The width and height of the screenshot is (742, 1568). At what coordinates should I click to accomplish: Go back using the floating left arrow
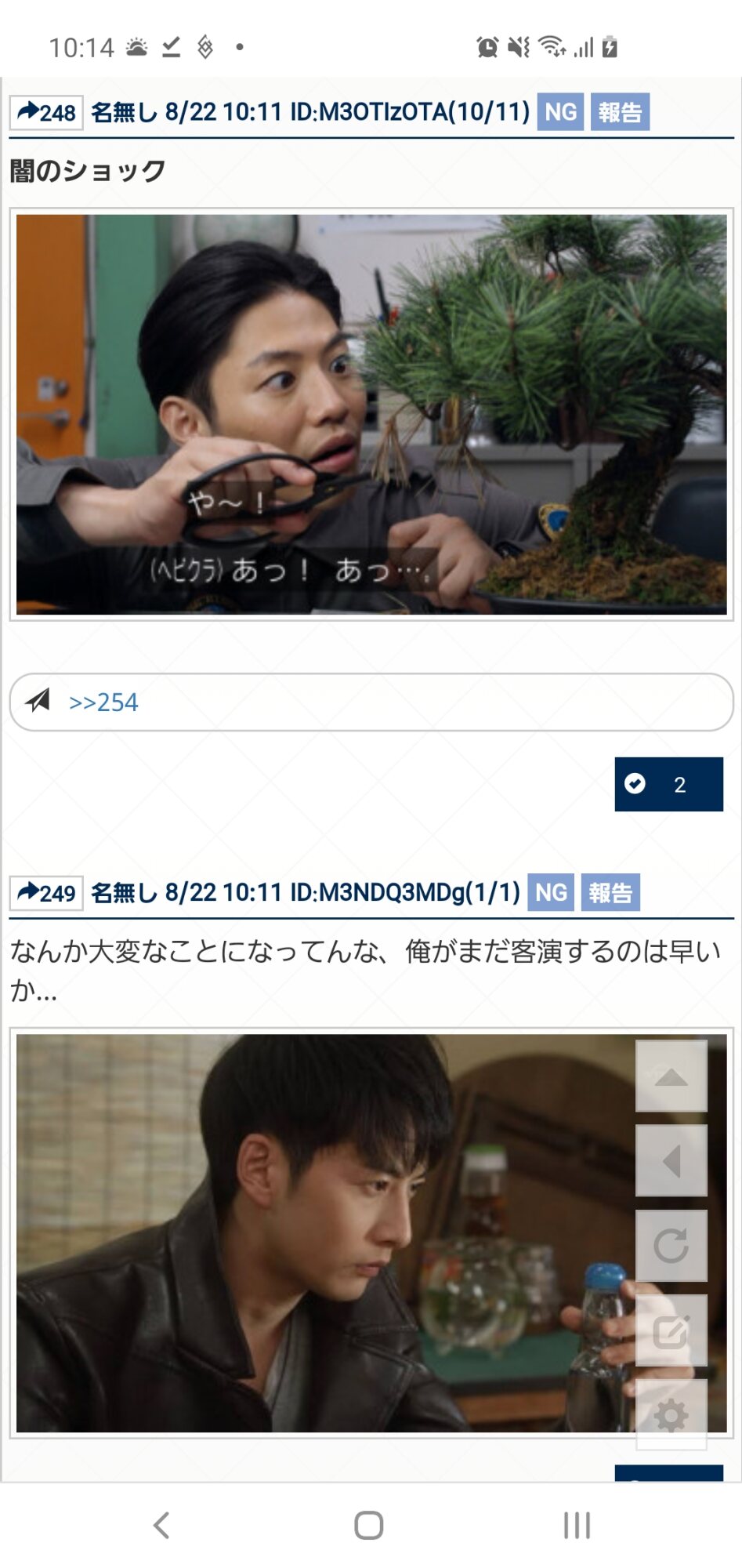(x=671, y=1160)
